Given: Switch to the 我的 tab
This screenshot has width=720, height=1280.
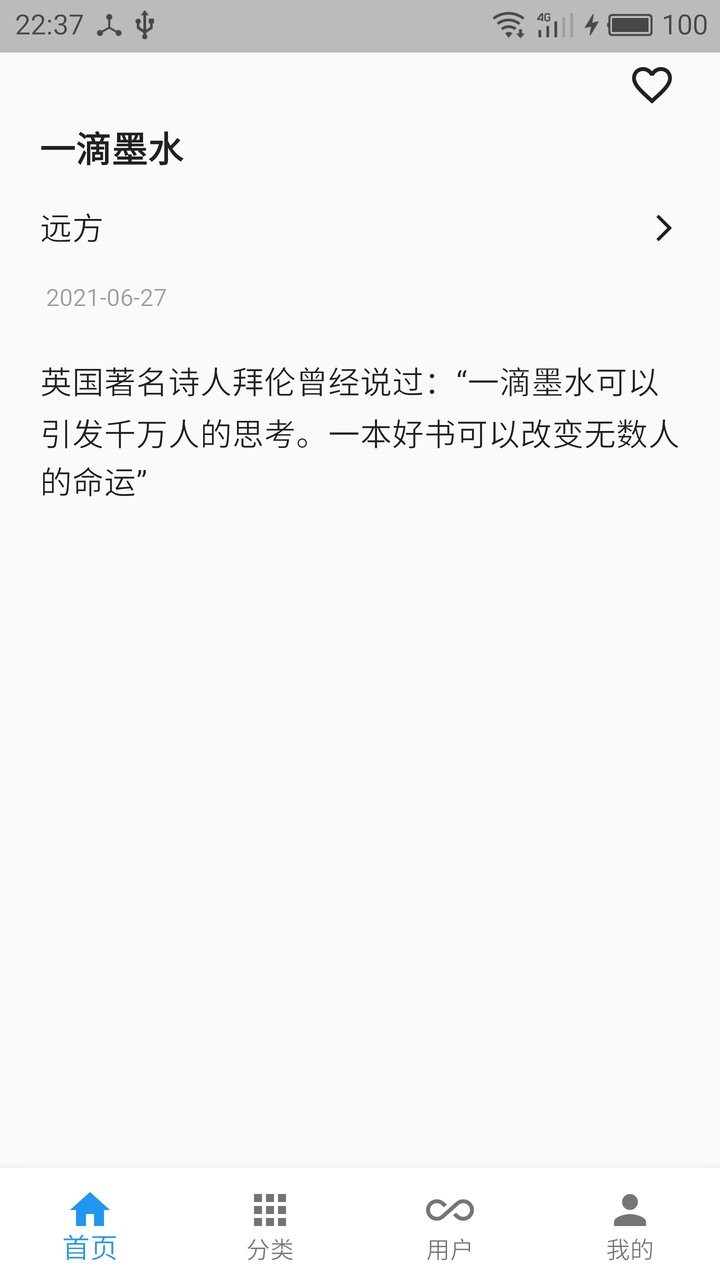Looking at the screenshot, I should tap(630, 1222).
